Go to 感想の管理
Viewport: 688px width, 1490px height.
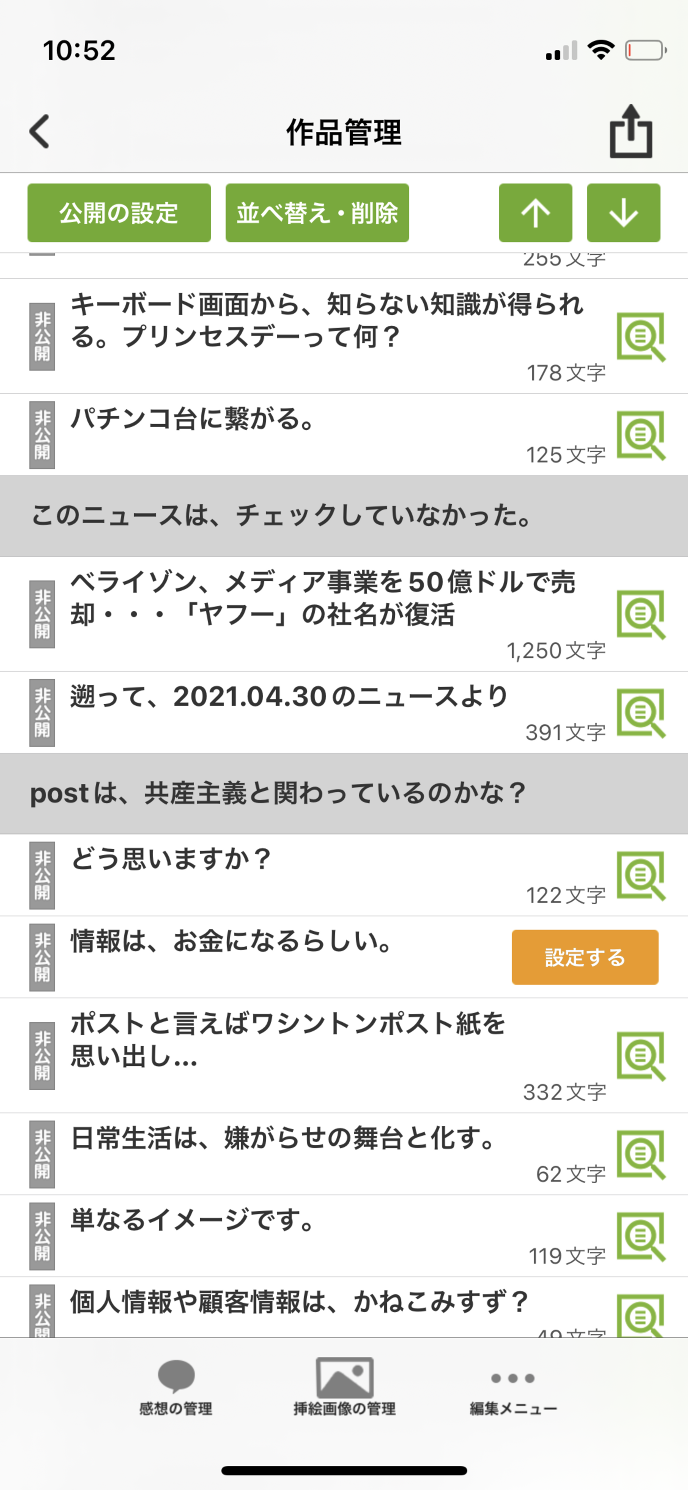[176, 1389]
